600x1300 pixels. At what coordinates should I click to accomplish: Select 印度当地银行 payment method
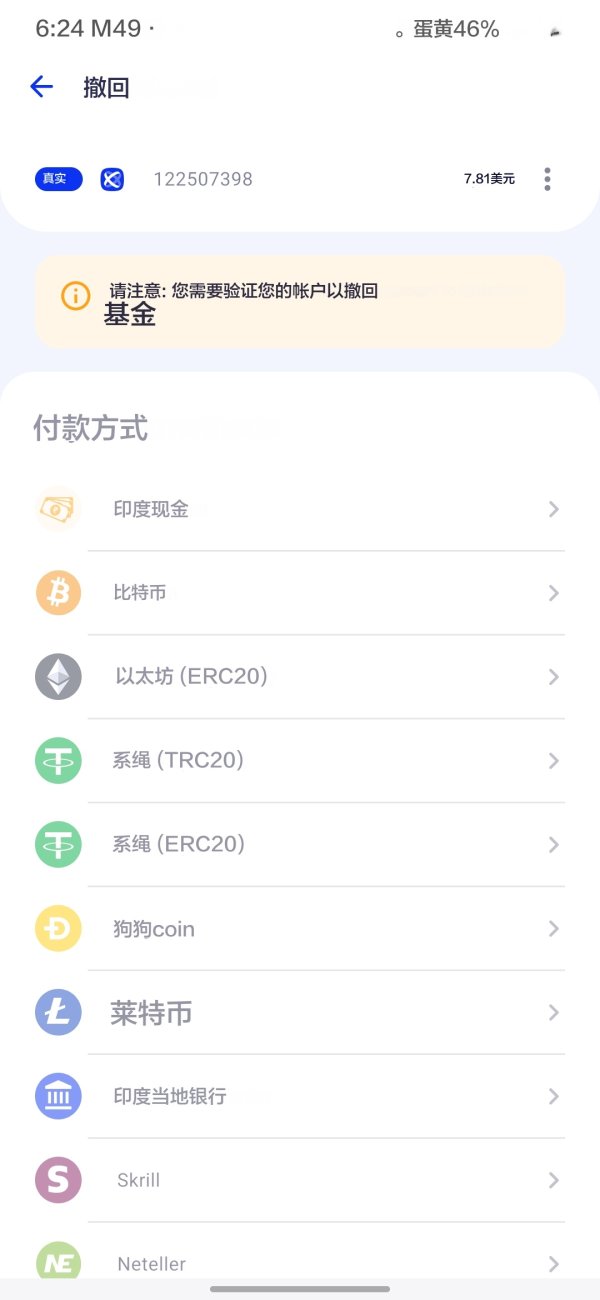[x=300, y=1097]
